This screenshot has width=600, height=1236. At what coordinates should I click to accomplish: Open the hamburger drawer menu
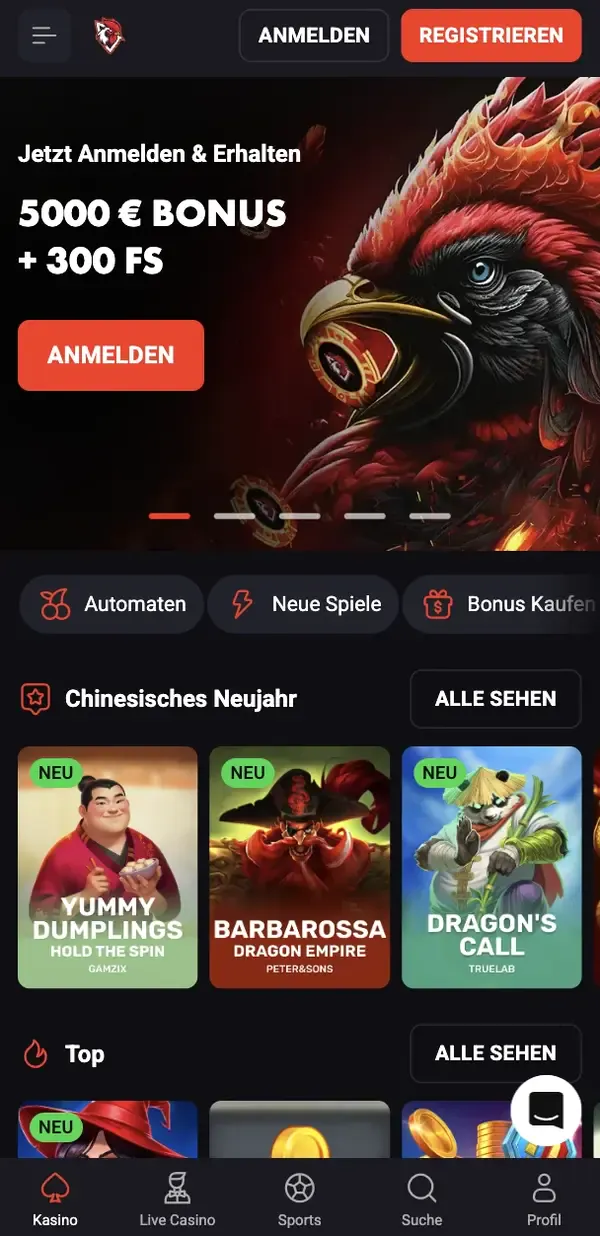tap(44, 36)
